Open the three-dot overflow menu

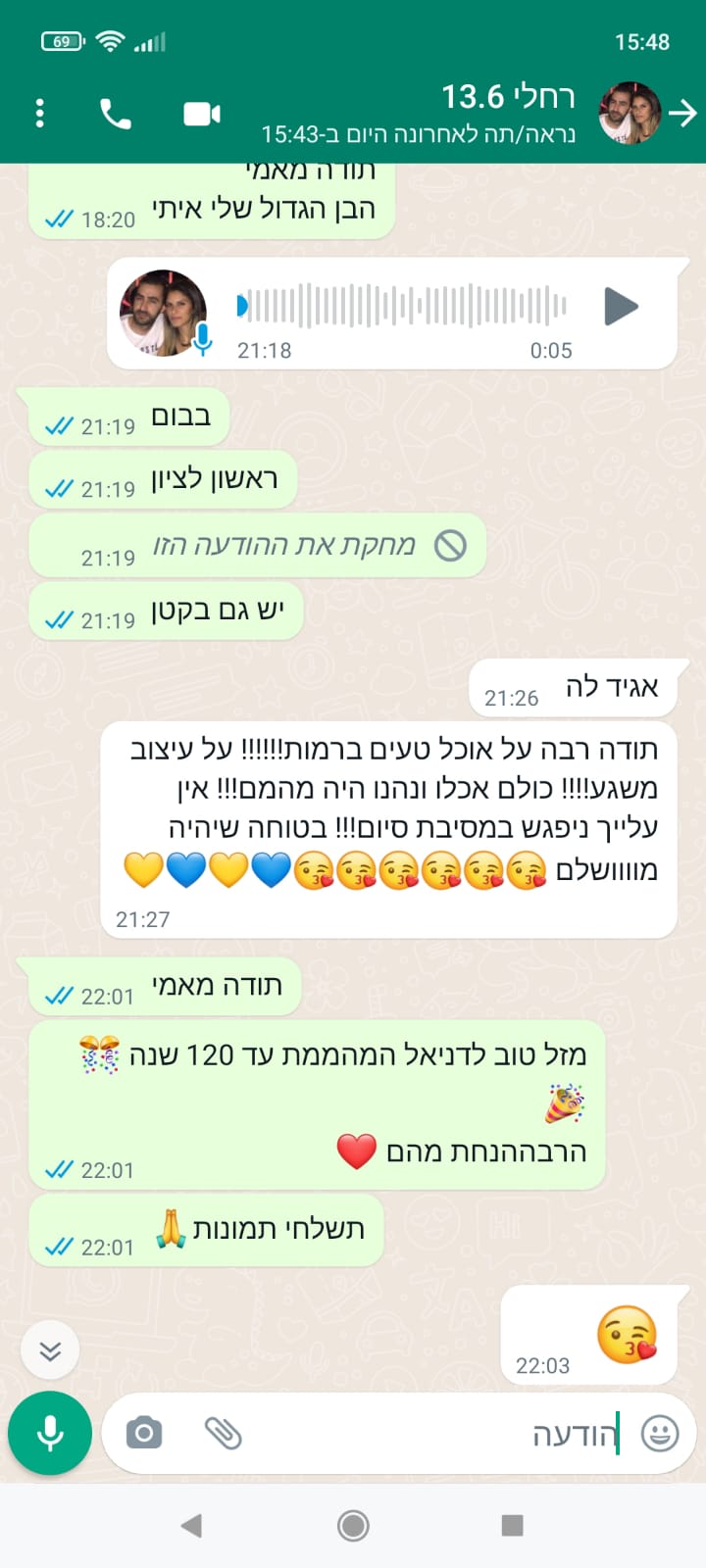tap(39, 114)
